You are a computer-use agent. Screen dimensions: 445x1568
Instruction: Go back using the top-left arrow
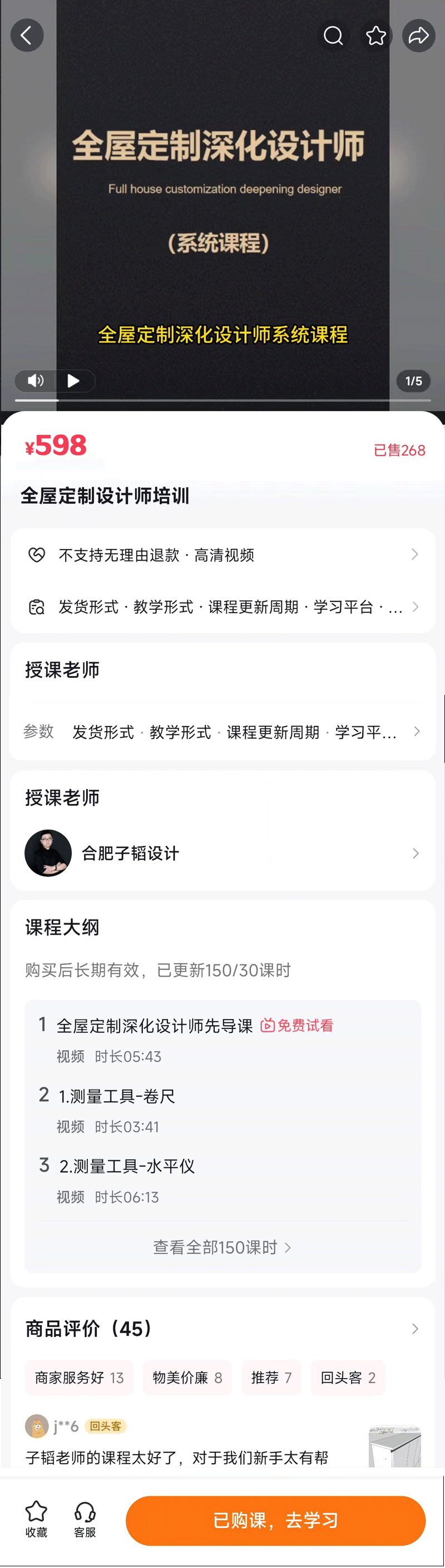tap(27, 35)
